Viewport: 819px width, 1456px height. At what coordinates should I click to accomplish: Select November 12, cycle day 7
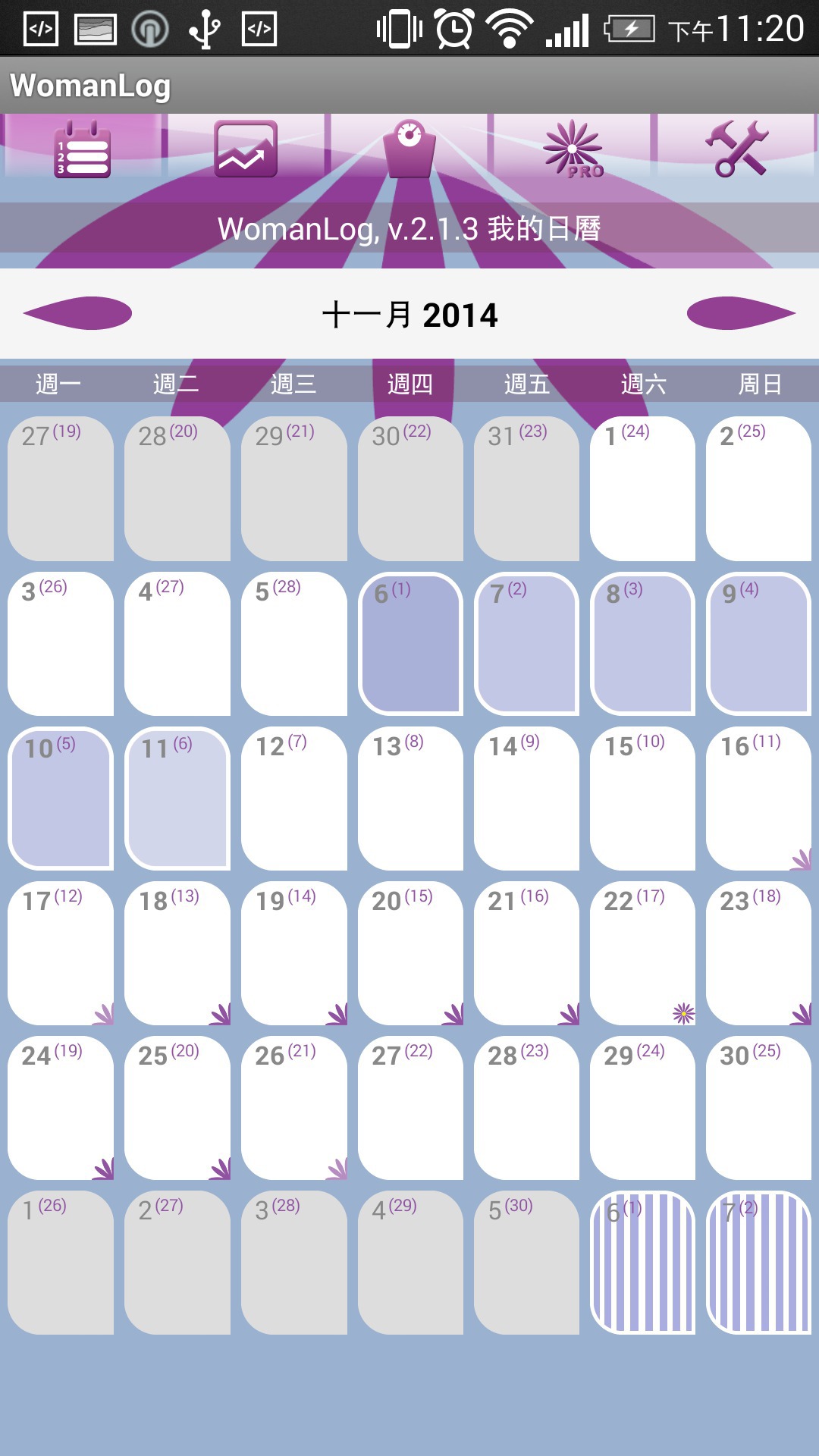click(x=294, y=799)
